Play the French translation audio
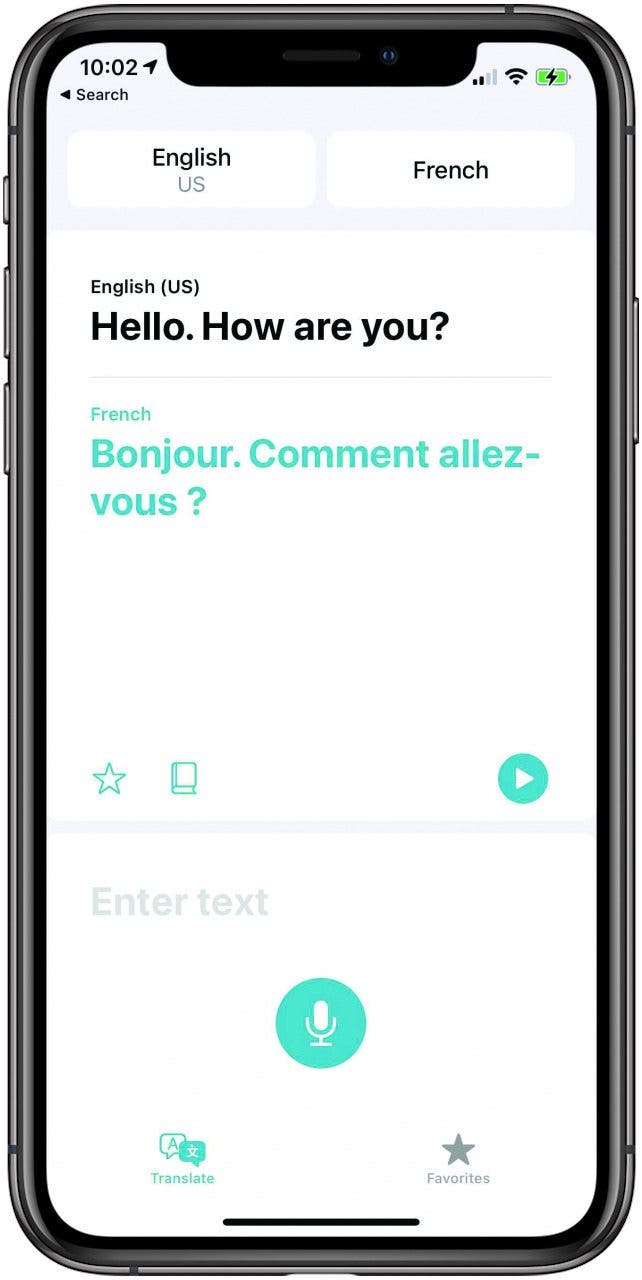 coord(523,778)
